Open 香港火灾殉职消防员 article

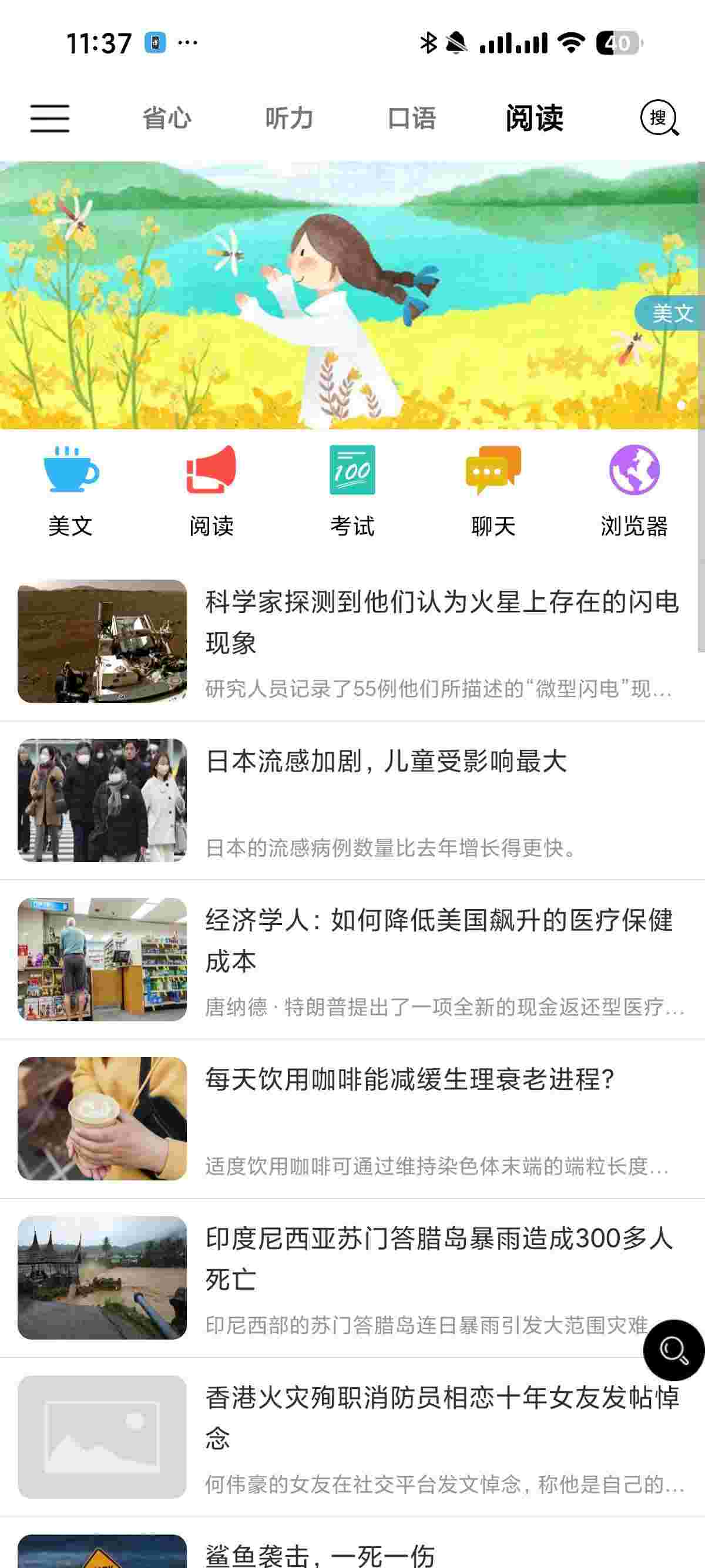click(441, 1418)
